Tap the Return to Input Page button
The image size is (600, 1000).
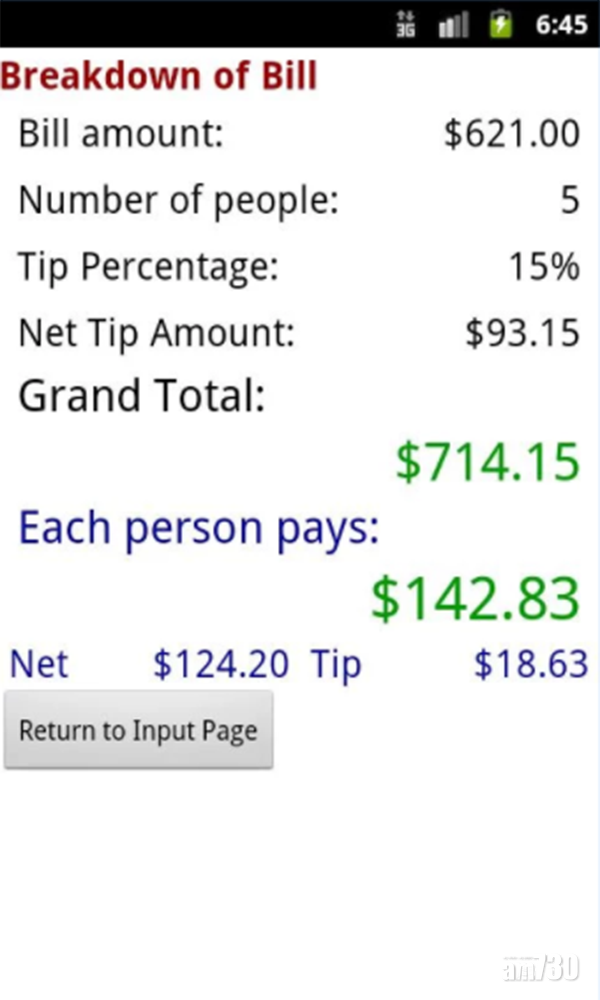(x=138, y=731)
